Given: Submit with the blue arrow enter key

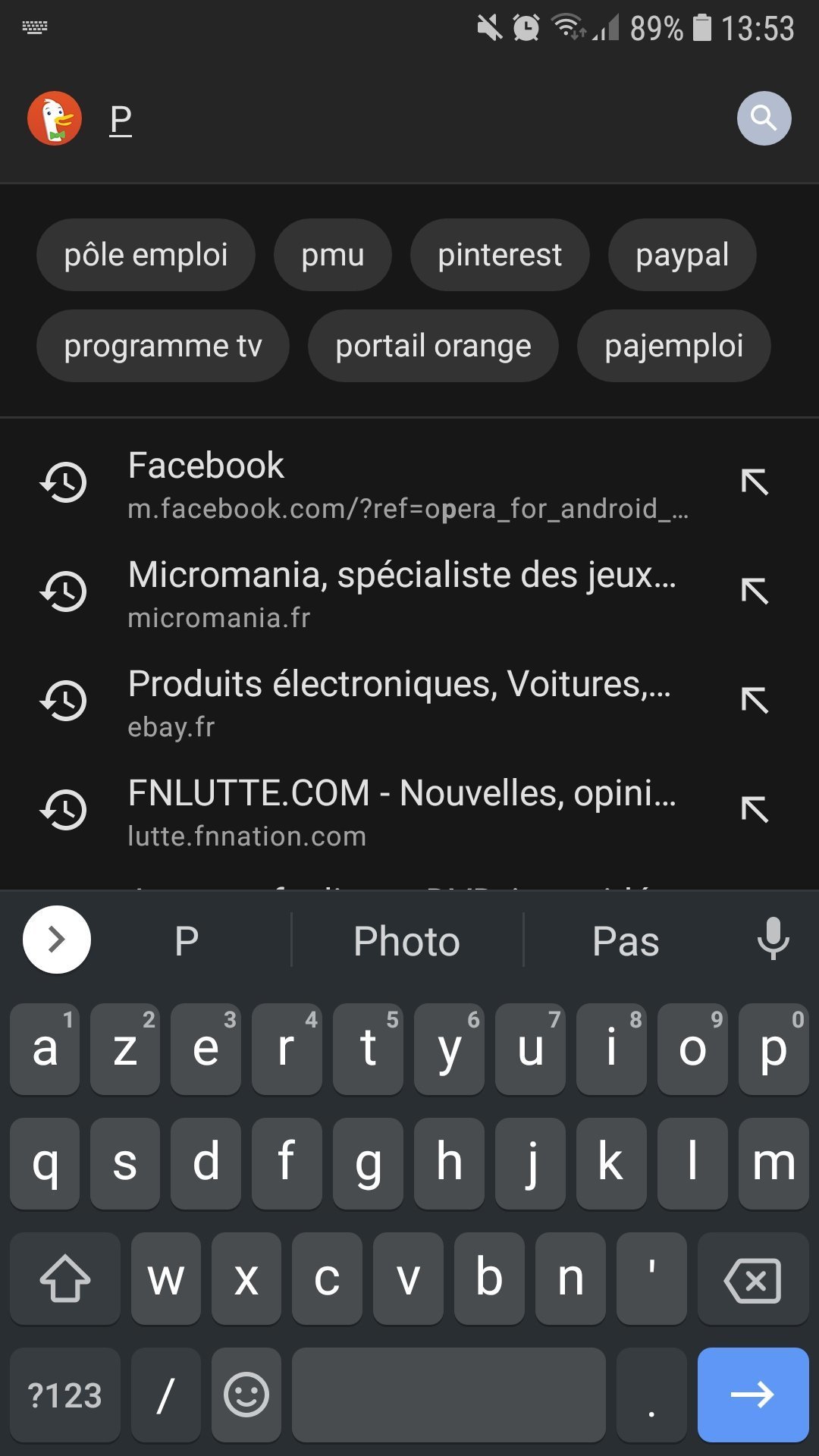Looking at the screenshot, I should [x=753, y=1395].
